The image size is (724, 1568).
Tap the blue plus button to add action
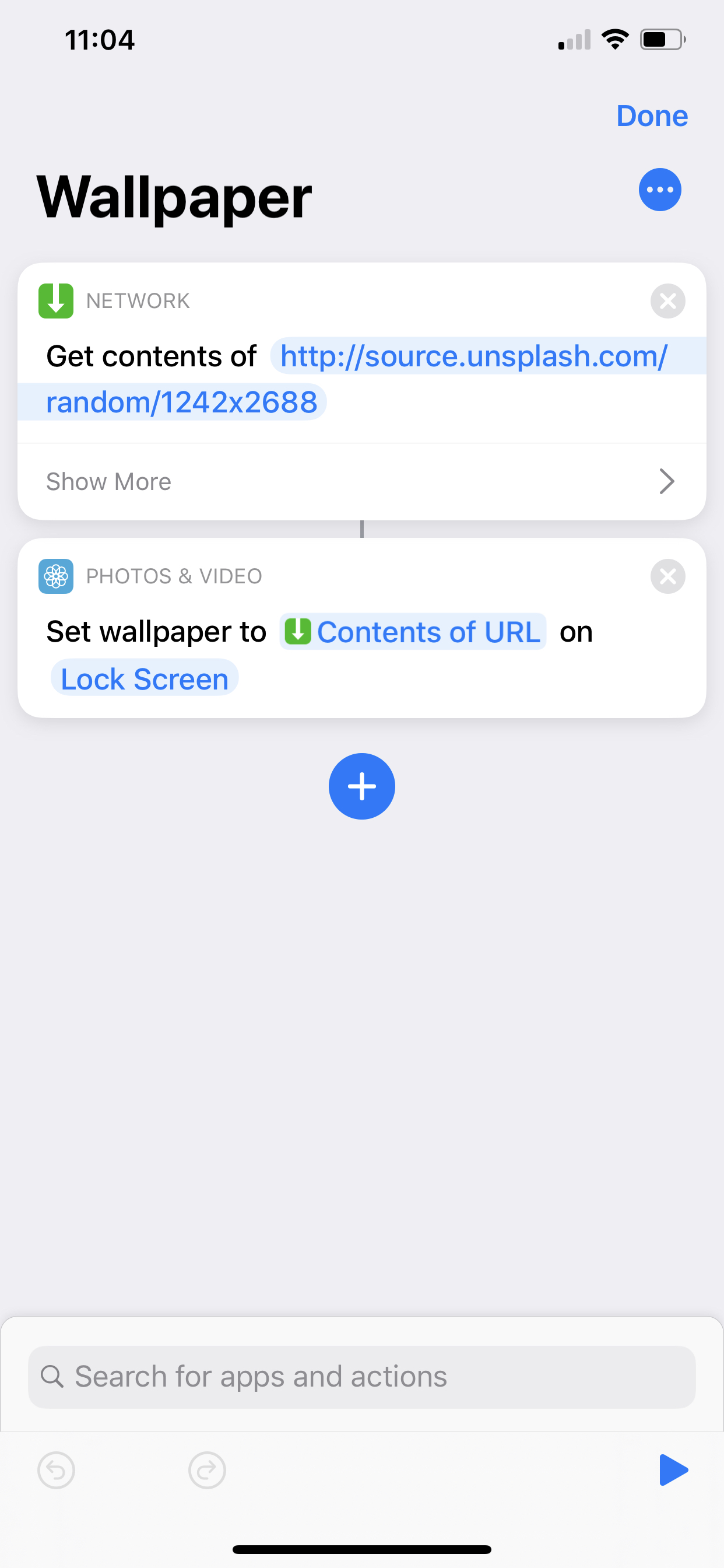tap(362, 786)
